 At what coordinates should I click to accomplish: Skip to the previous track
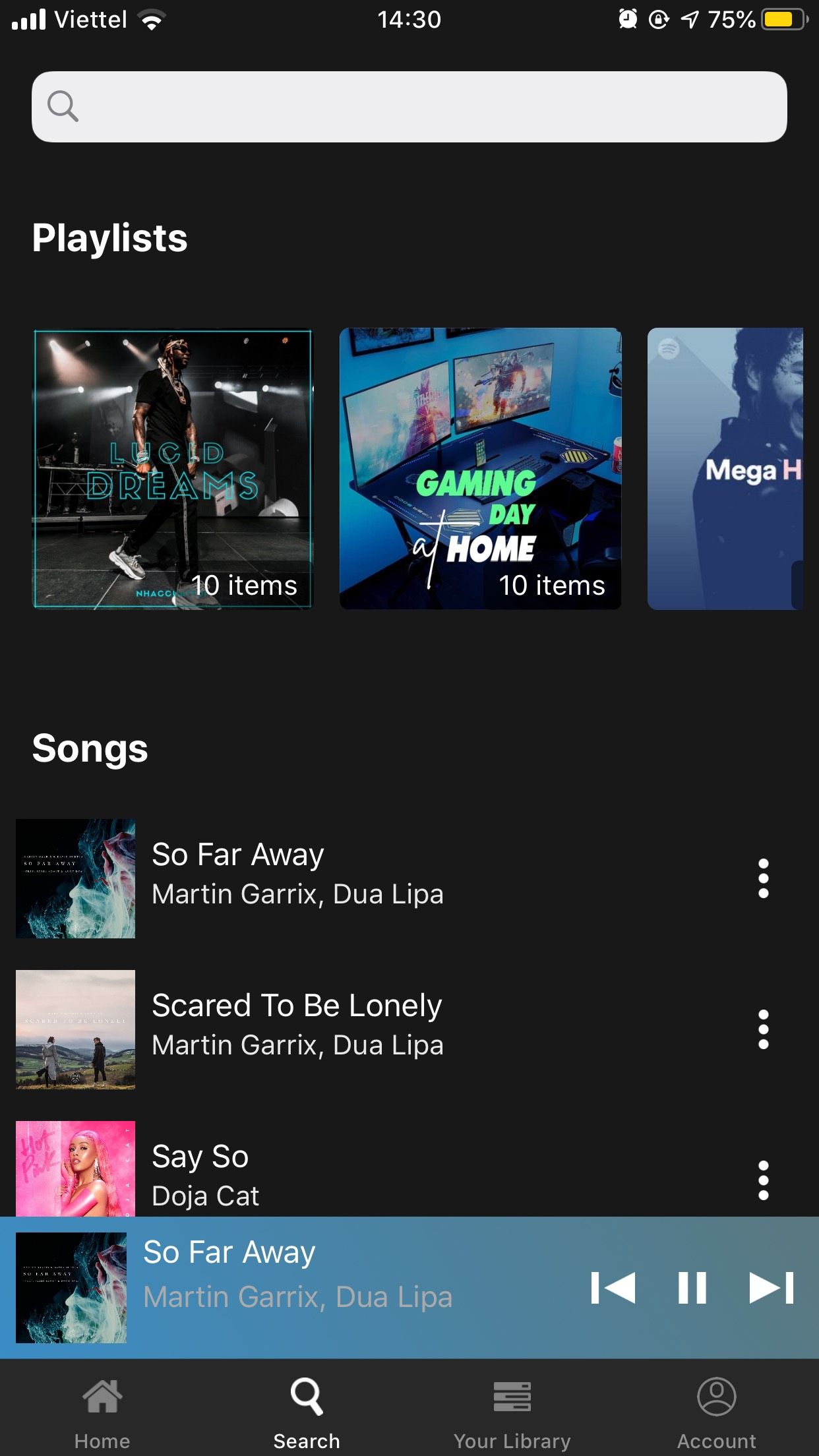coord(613,1288)
